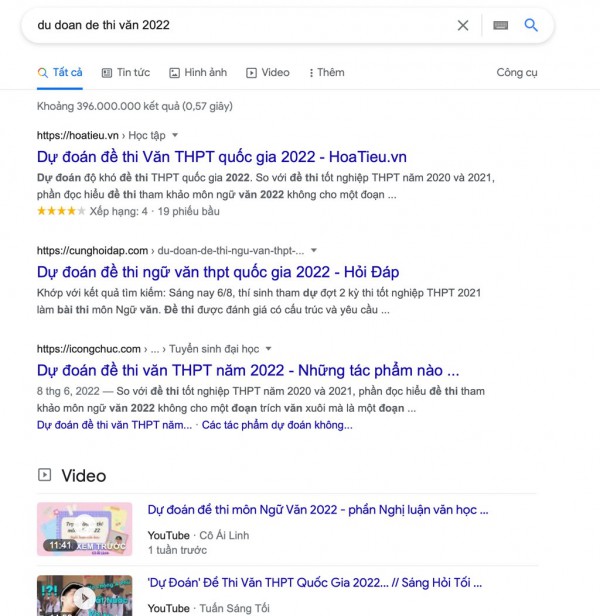The image size is (600, 616).
Task: Switch to the Tin tức tab
Action: coord(125,73)
